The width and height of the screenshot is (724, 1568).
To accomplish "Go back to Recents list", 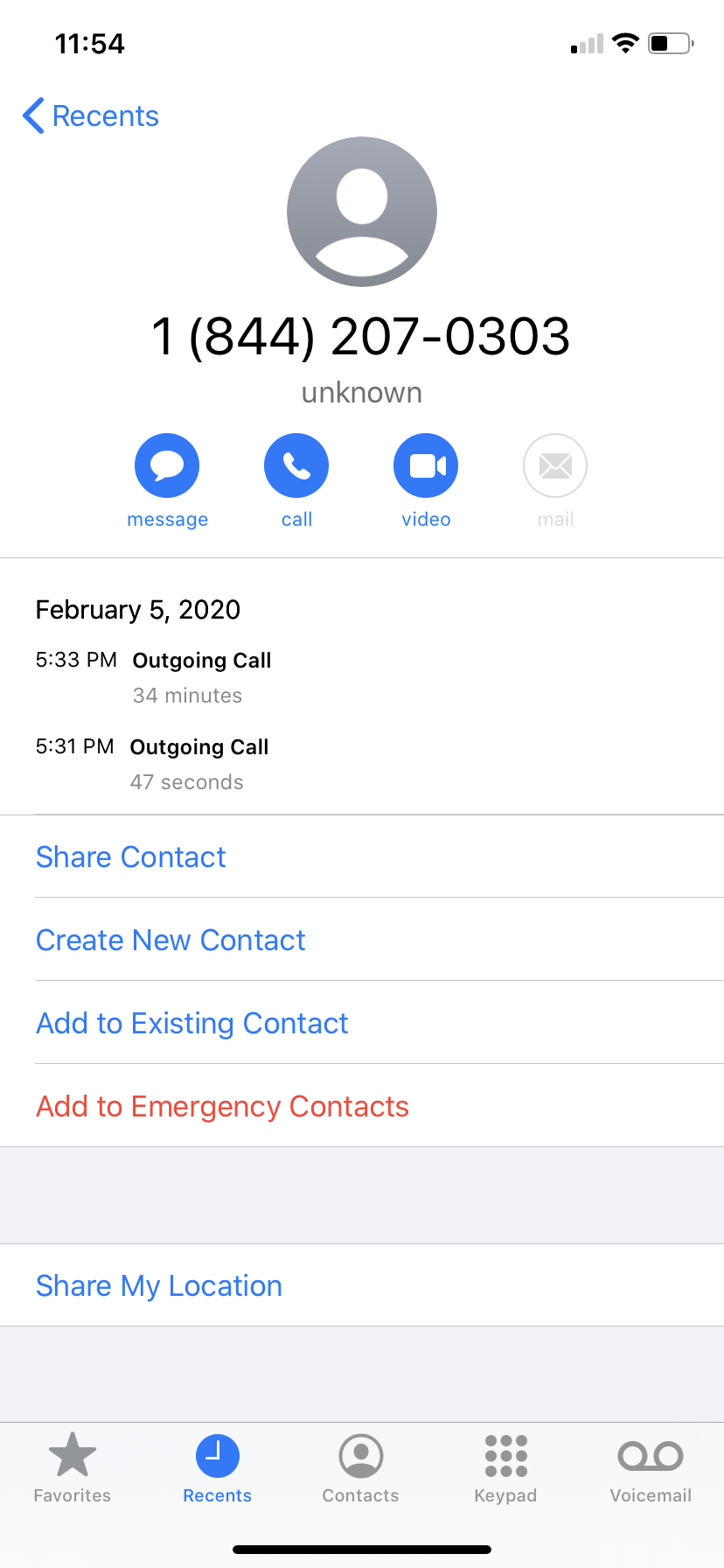I will coord(91,115).
